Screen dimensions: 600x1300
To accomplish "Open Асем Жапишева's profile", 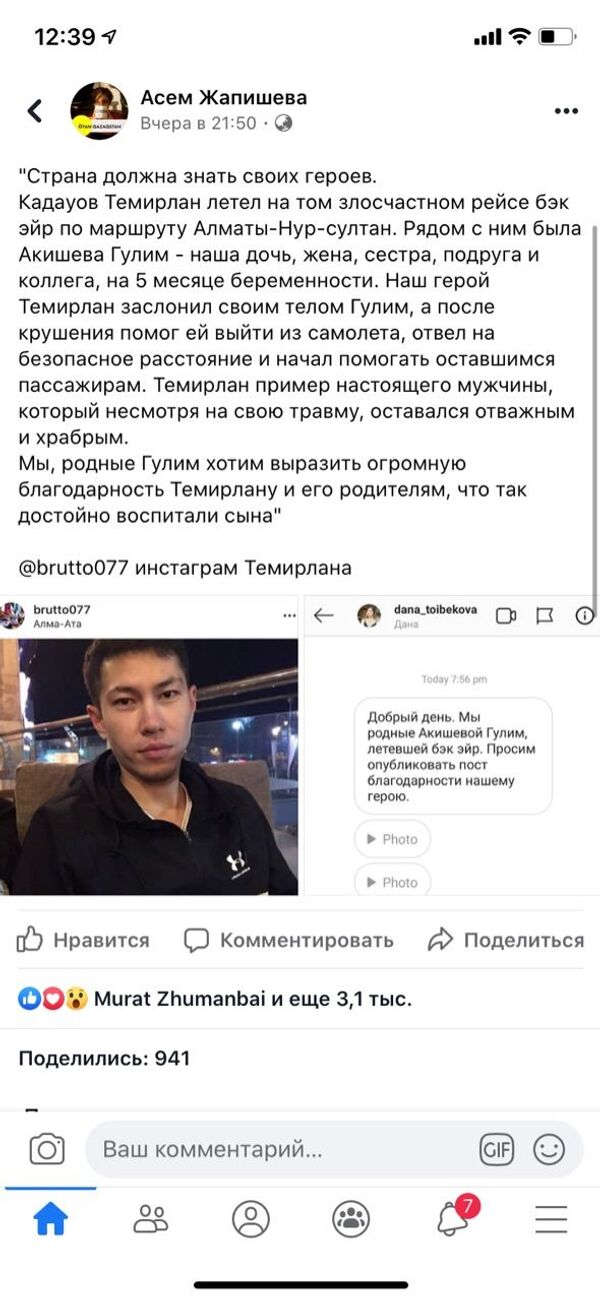I will 223,98.
